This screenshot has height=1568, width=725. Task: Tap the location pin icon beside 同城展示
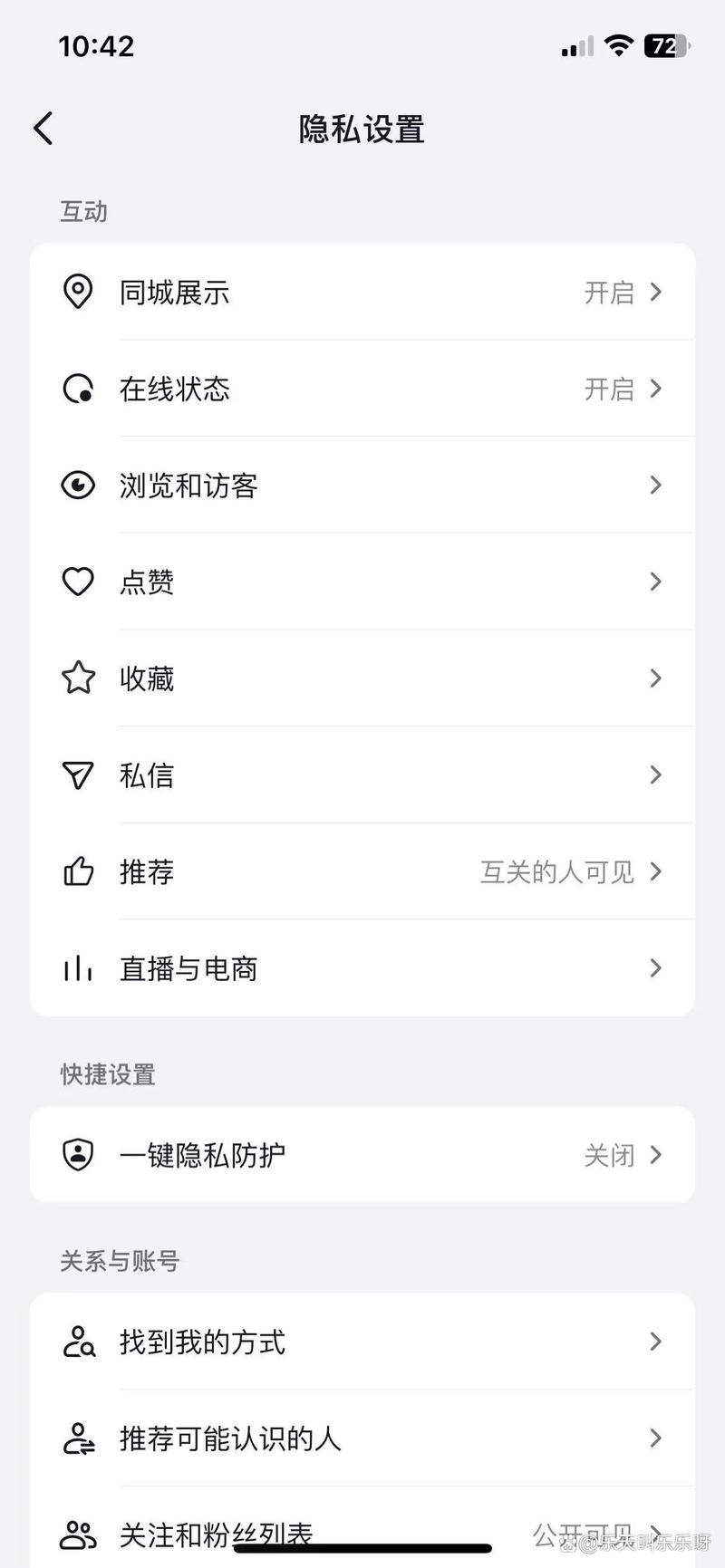pos(78,292)
